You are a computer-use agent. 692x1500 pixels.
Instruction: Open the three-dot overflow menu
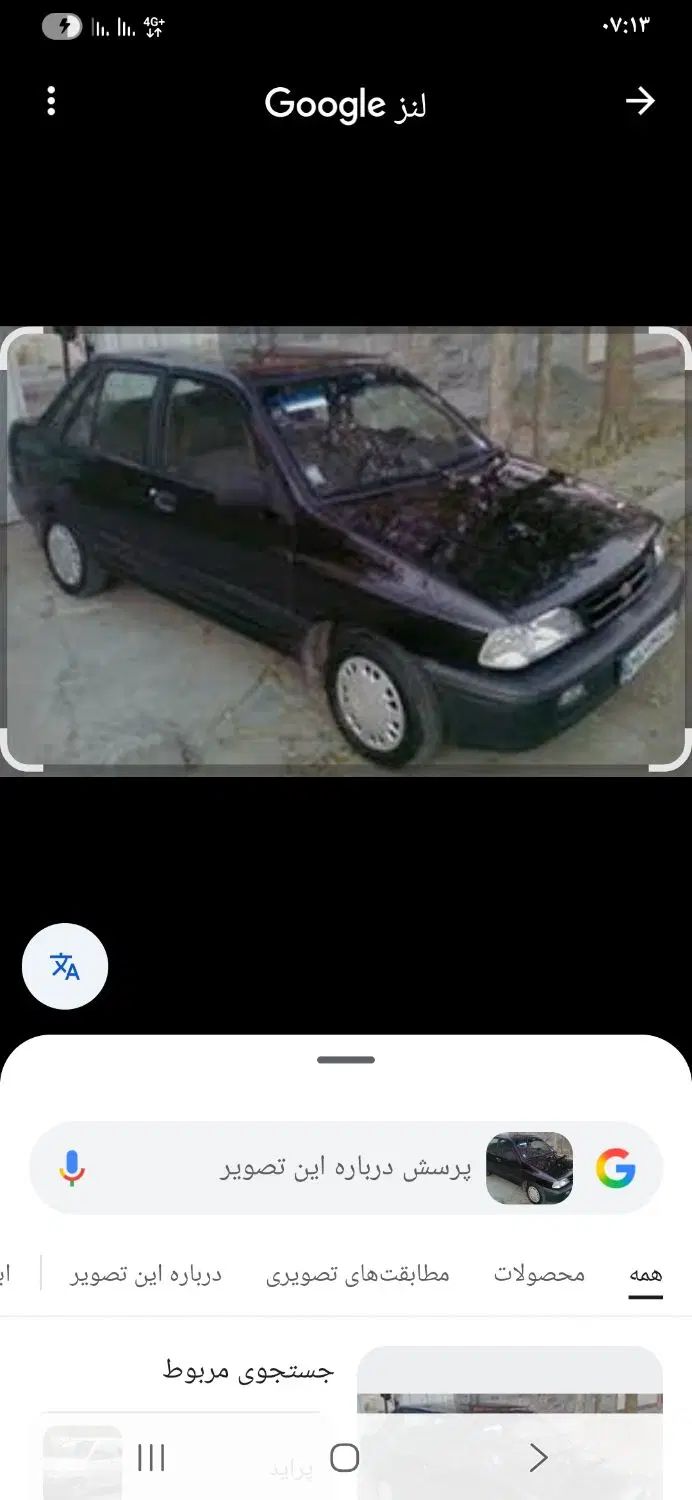pos(51,101)
